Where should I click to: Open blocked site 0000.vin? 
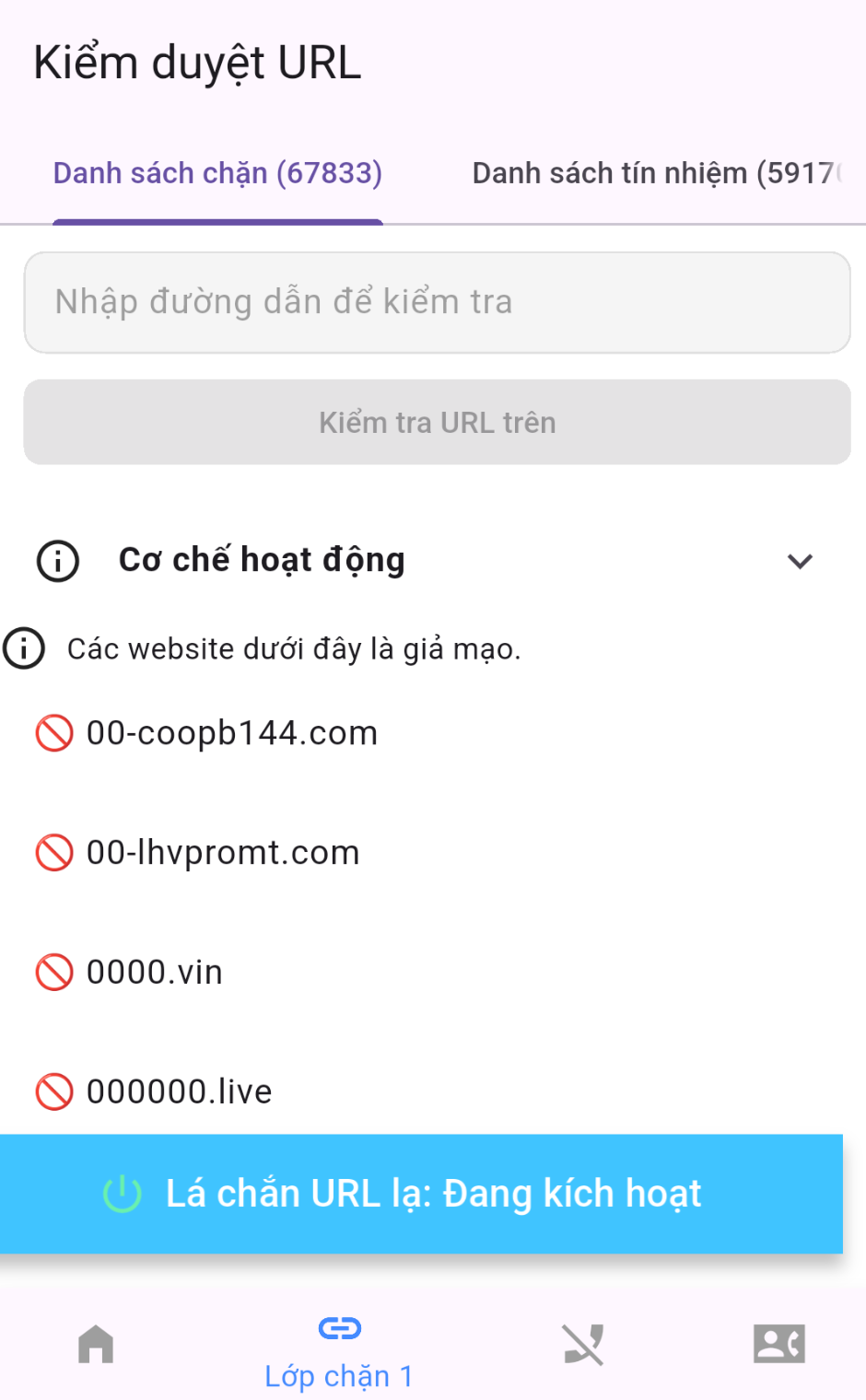click(x=154, y=973)
